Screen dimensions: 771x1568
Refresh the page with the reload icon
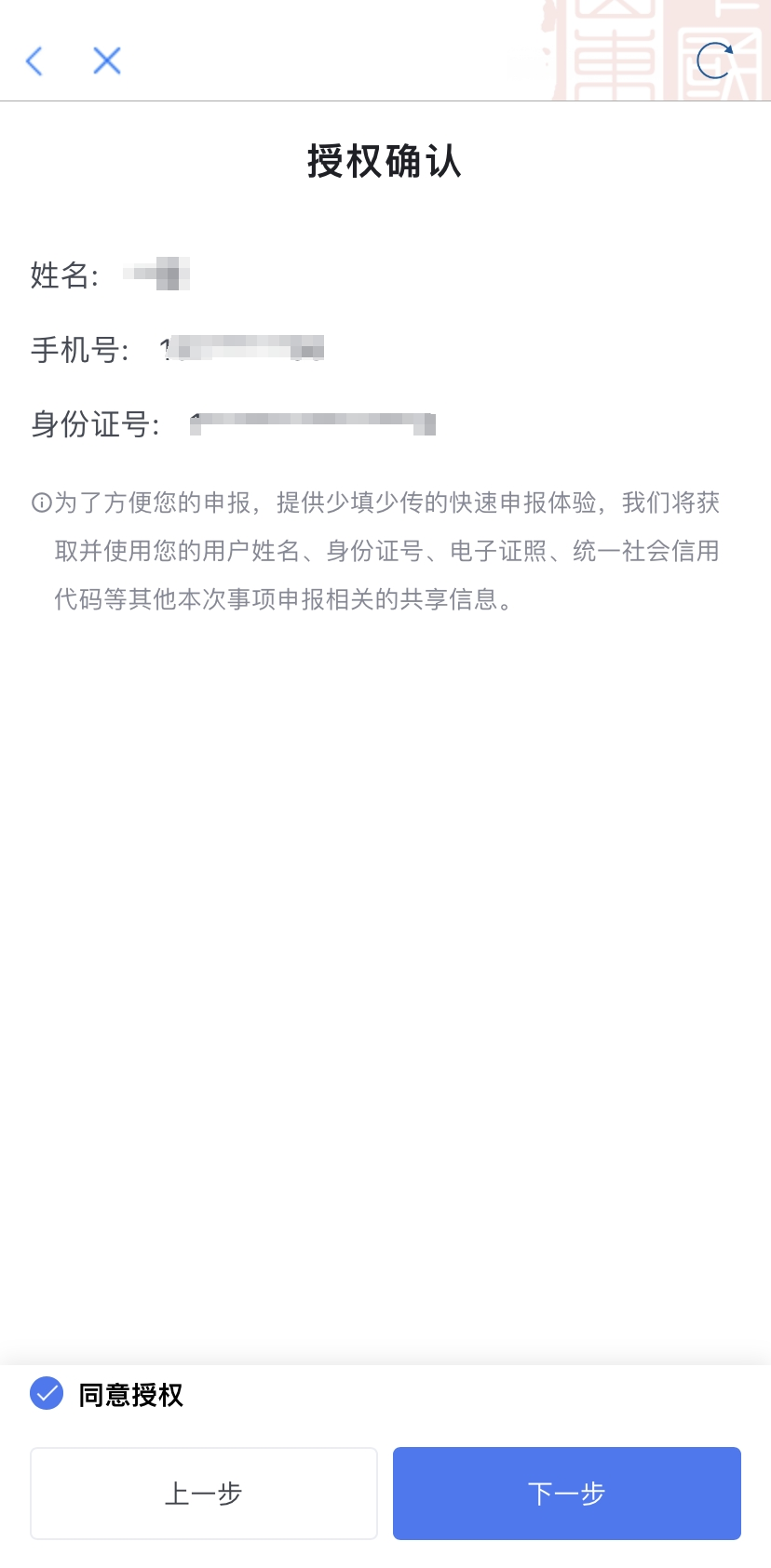[x=714, y=61]
